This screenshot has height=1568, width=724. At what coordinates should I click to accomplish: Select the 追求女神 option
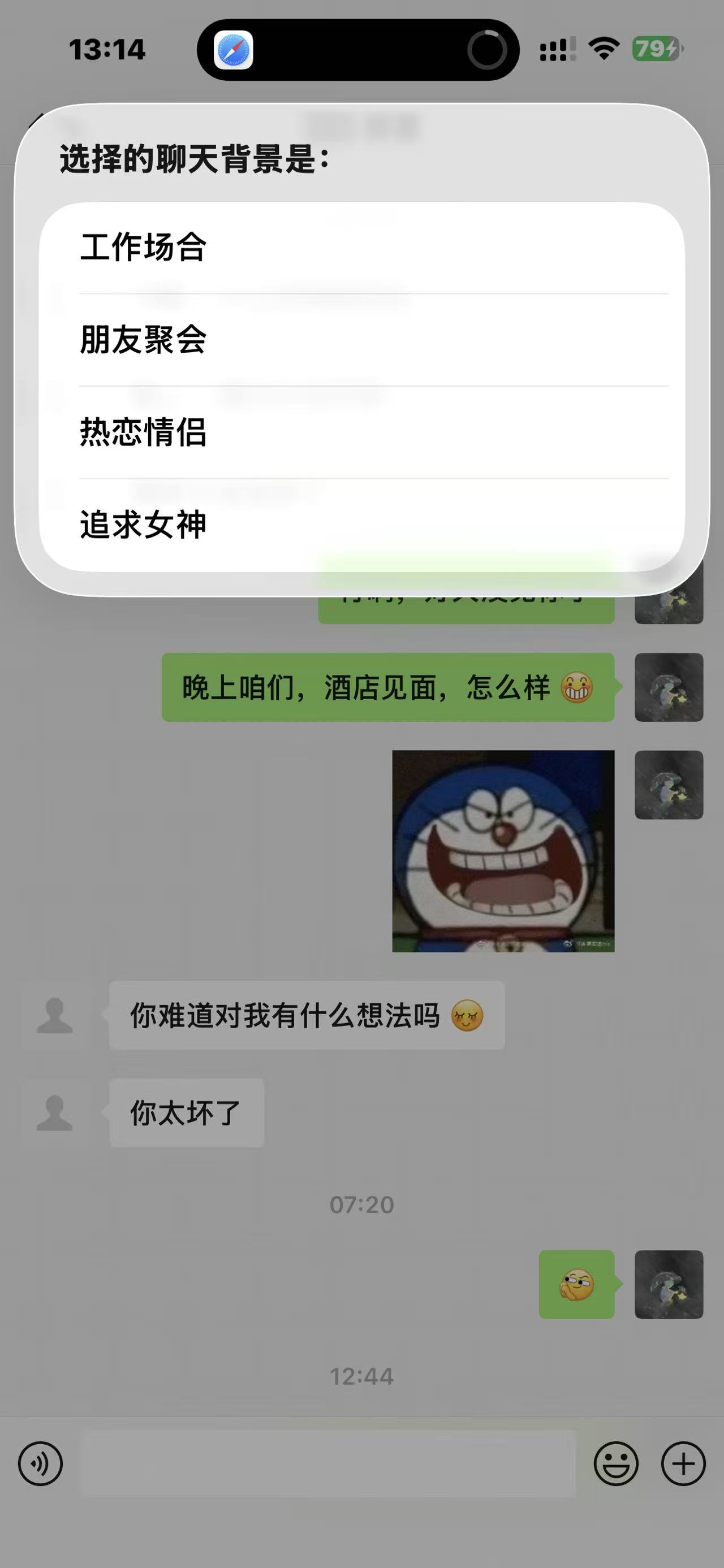point(361,525)
